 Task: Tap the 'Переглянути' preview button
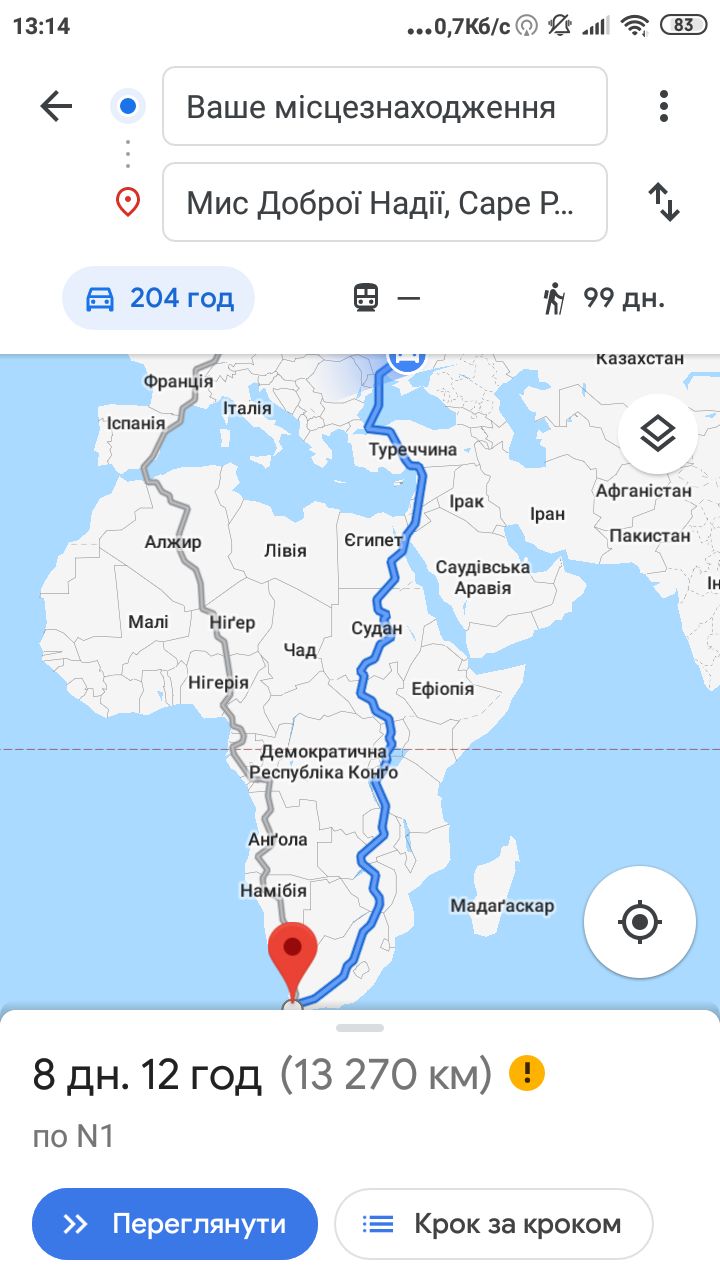(175, 1224)
